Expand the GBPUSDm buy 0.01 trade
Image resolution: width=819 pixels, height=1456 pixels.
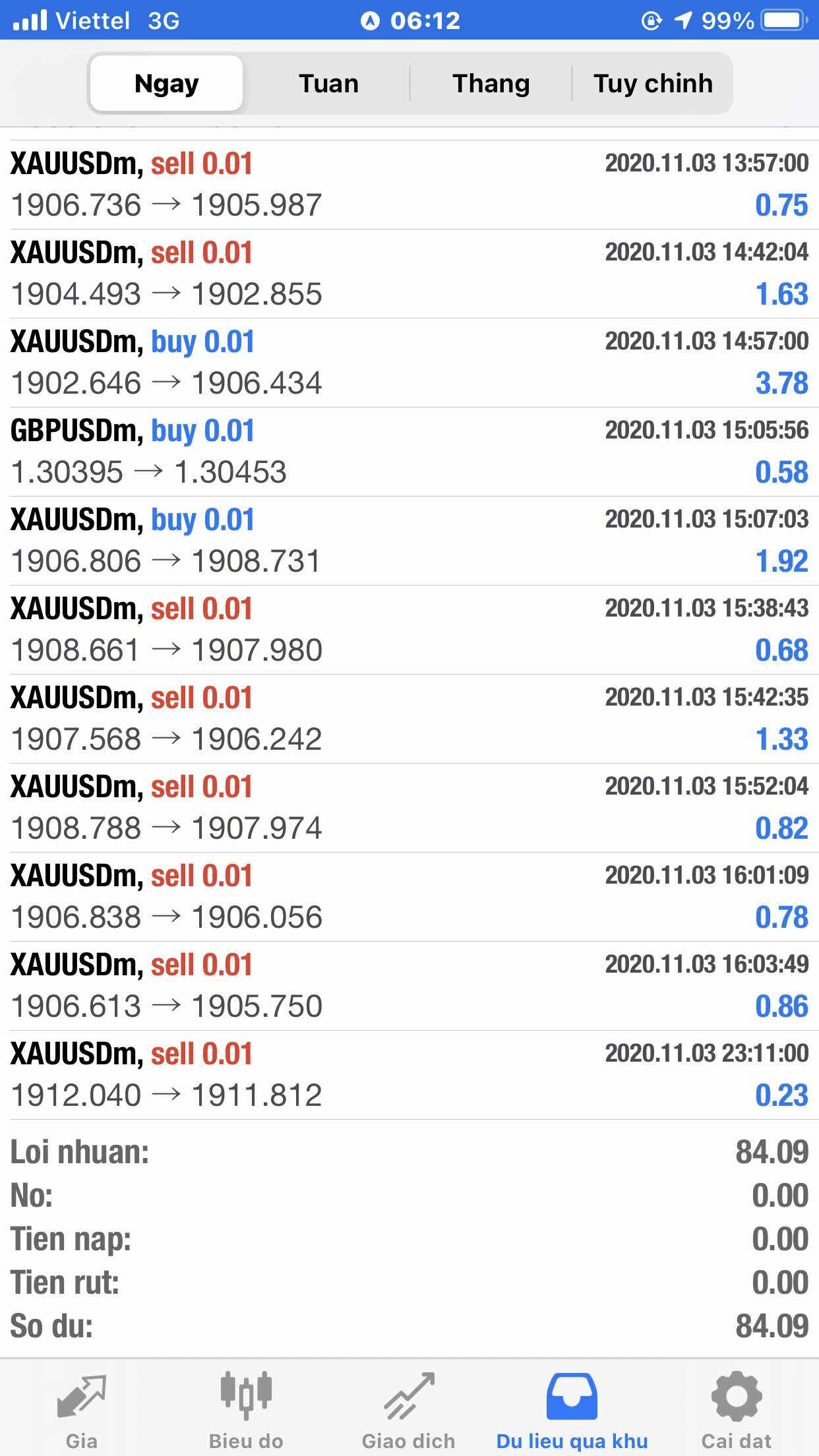(409, 452)
